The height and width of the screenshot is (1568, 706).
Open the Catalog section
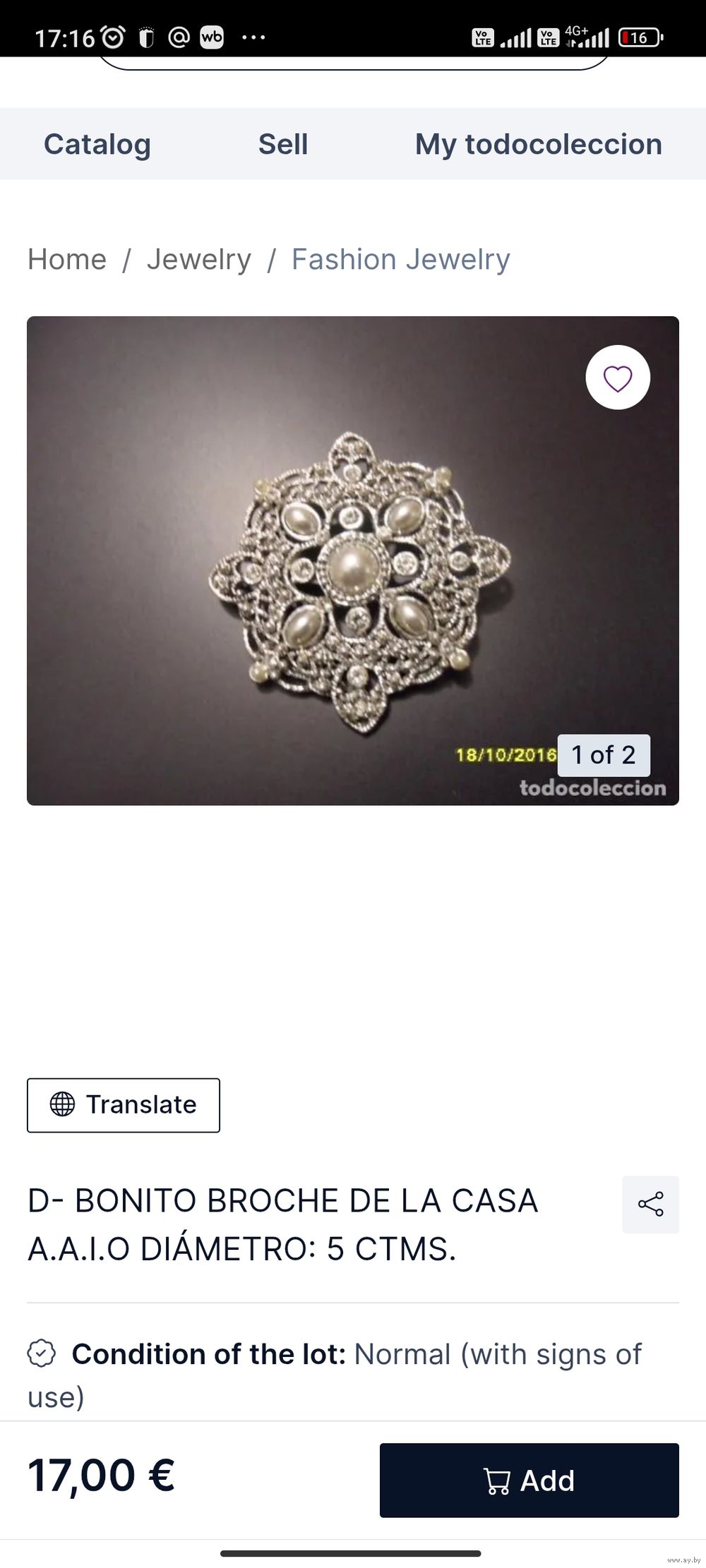[97, 144]
